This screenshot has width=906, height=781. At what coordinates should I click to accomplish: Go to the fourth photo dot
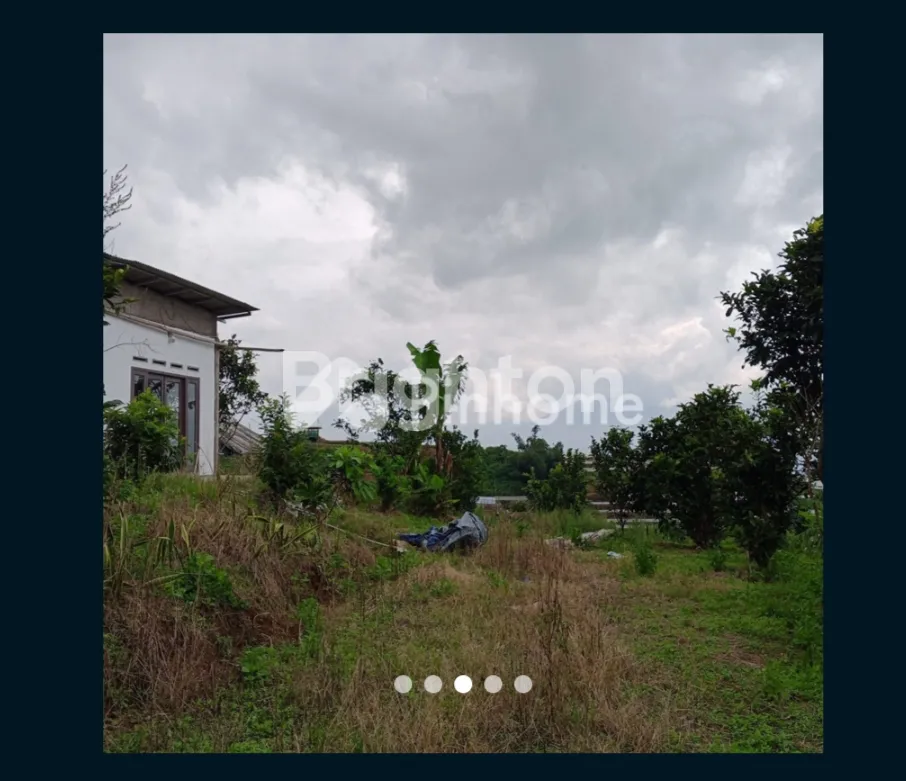coord(493,684)
